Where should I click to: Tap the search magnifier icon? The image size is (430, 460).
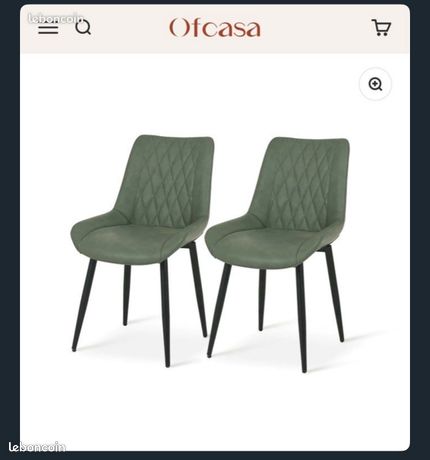(x=83, y=28)
